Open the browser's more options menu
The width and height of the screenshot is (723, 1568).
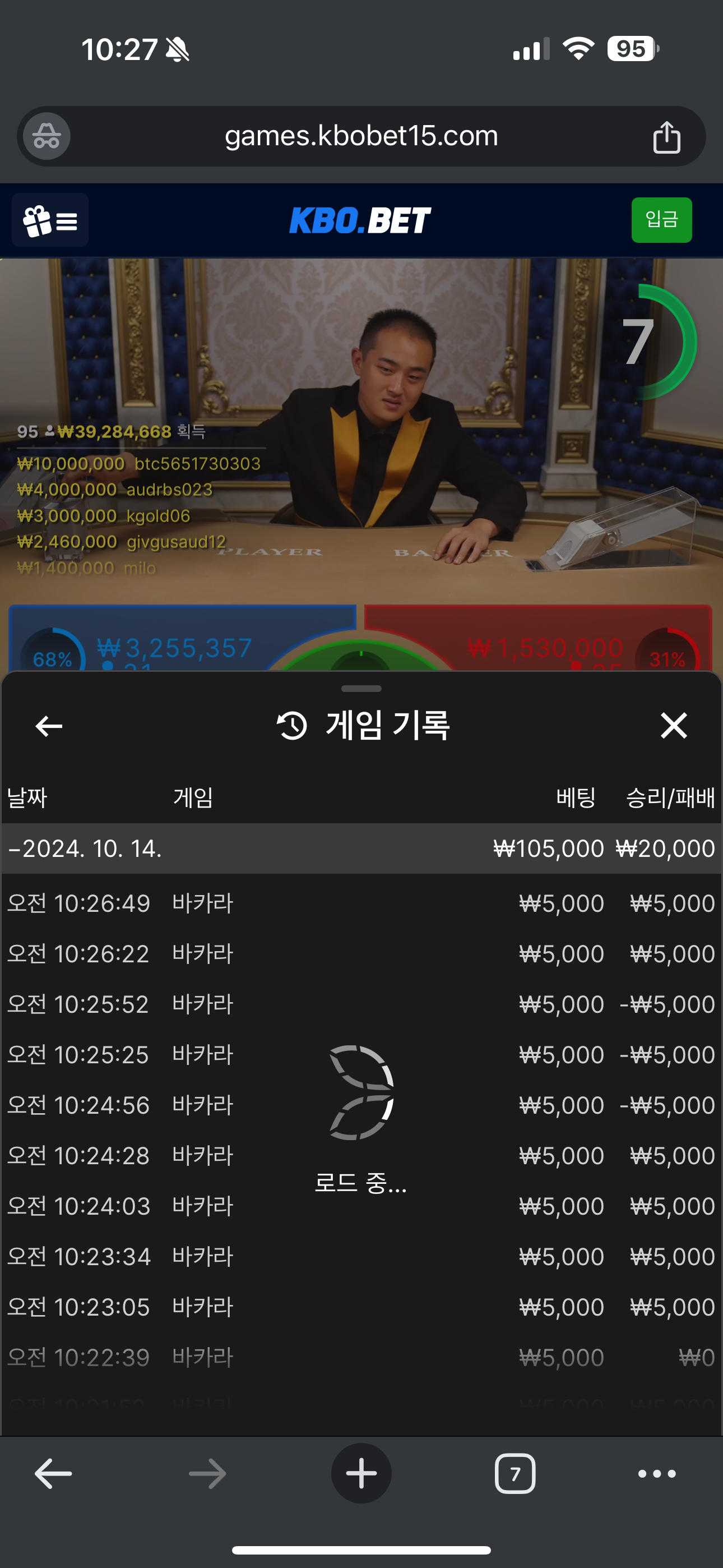pyautogui.click(x=657, y=1474)
